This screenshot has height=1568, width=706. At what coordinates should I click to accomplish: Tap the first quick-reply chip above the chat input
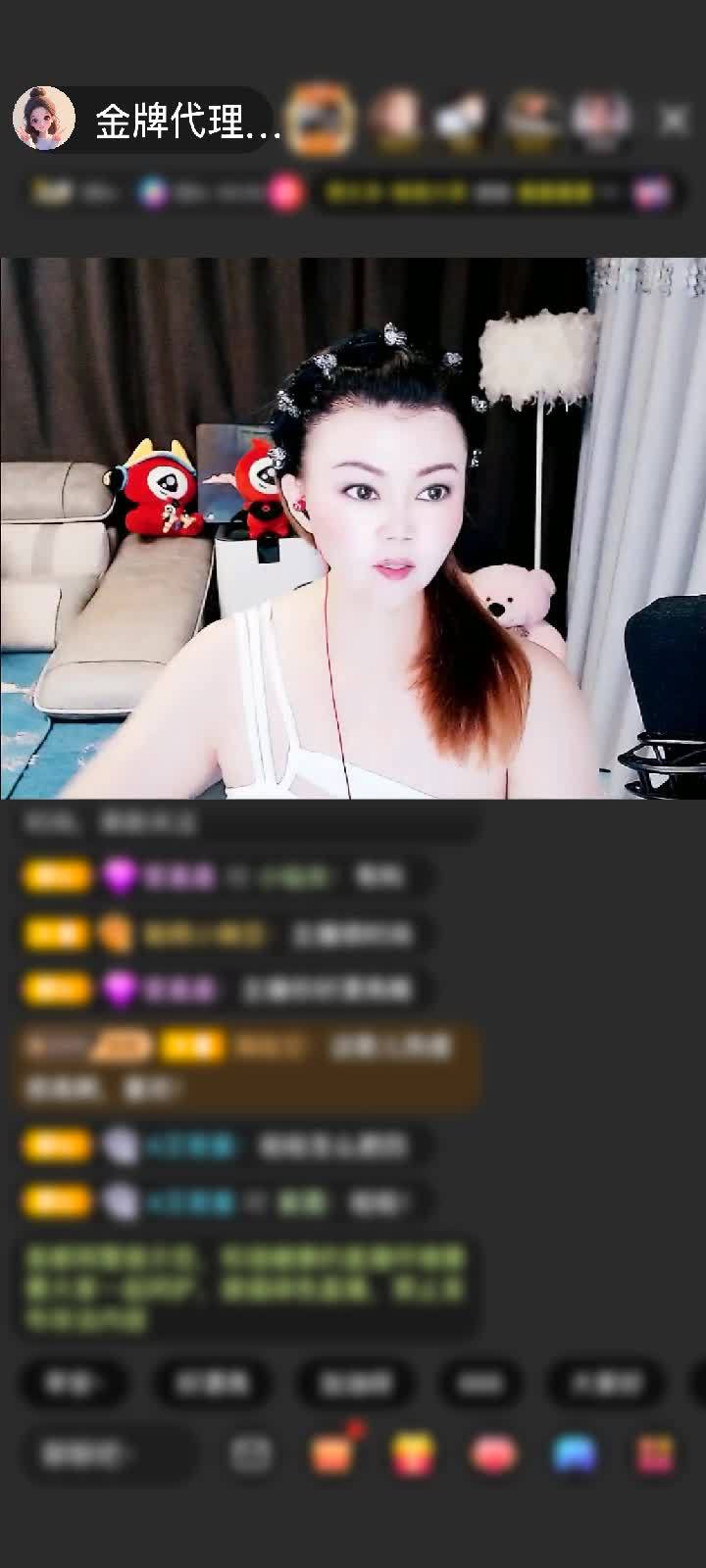point(74,1383)
